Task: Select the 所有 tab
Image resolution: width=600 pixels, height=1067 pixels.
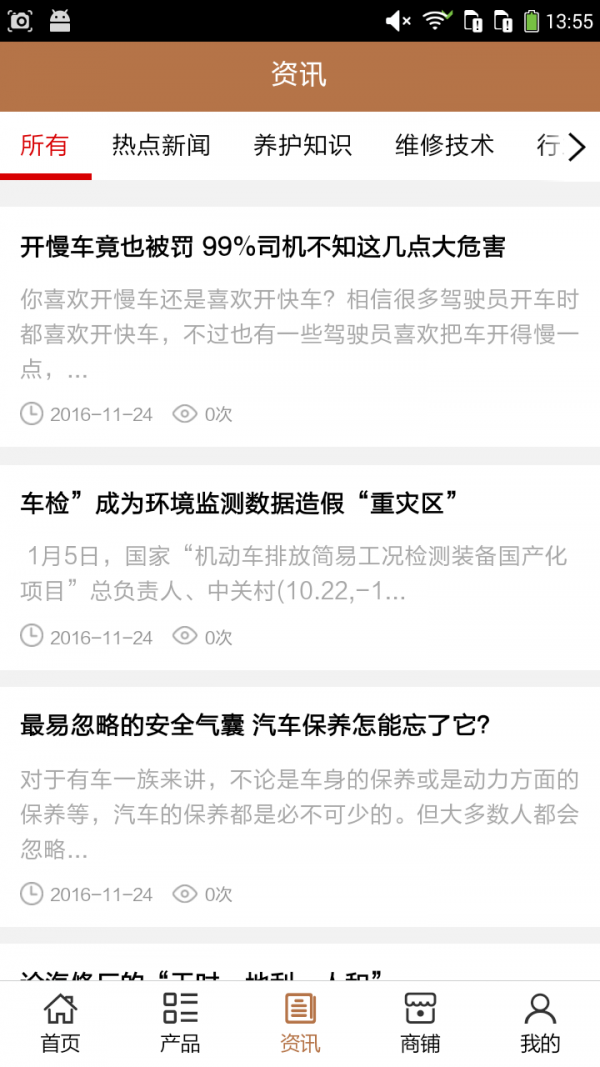Action: click(45, 146)
